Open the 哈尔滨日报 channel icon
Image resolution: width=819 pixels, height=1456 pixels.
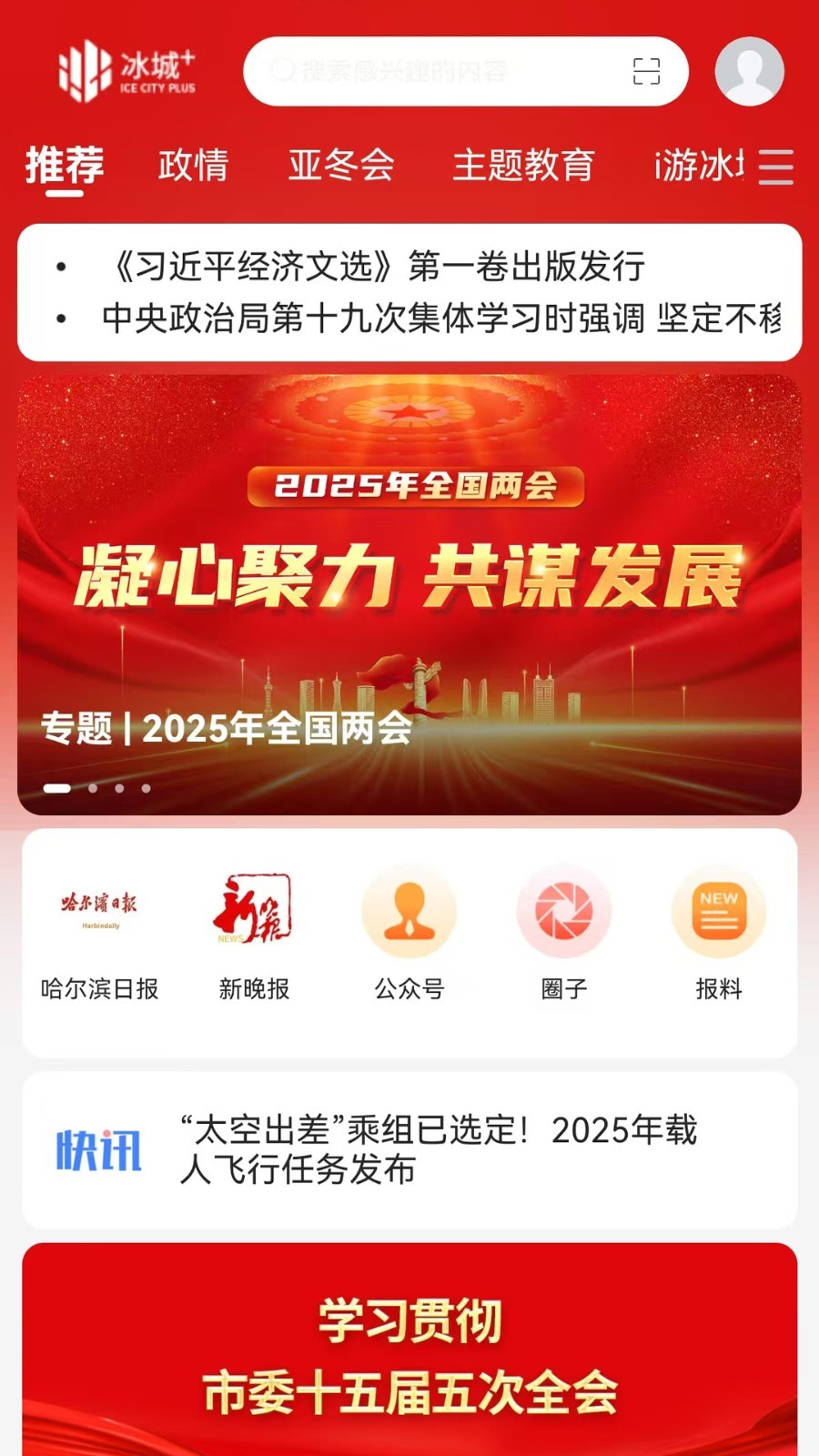100,910
